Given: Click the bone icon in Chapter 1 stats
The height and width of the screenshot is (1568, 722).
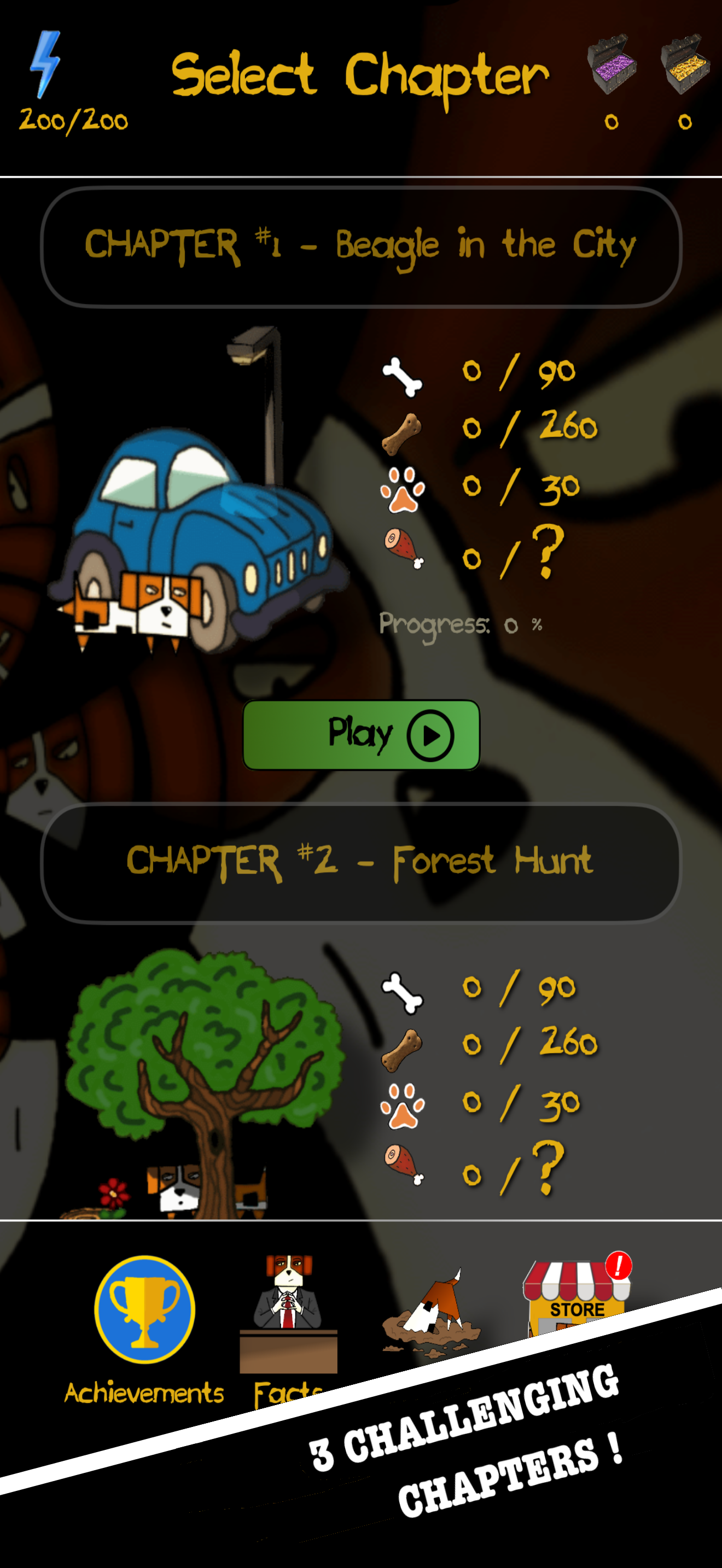Looking at the screenshot, I should pyautogui.click(x=404, y=375).
